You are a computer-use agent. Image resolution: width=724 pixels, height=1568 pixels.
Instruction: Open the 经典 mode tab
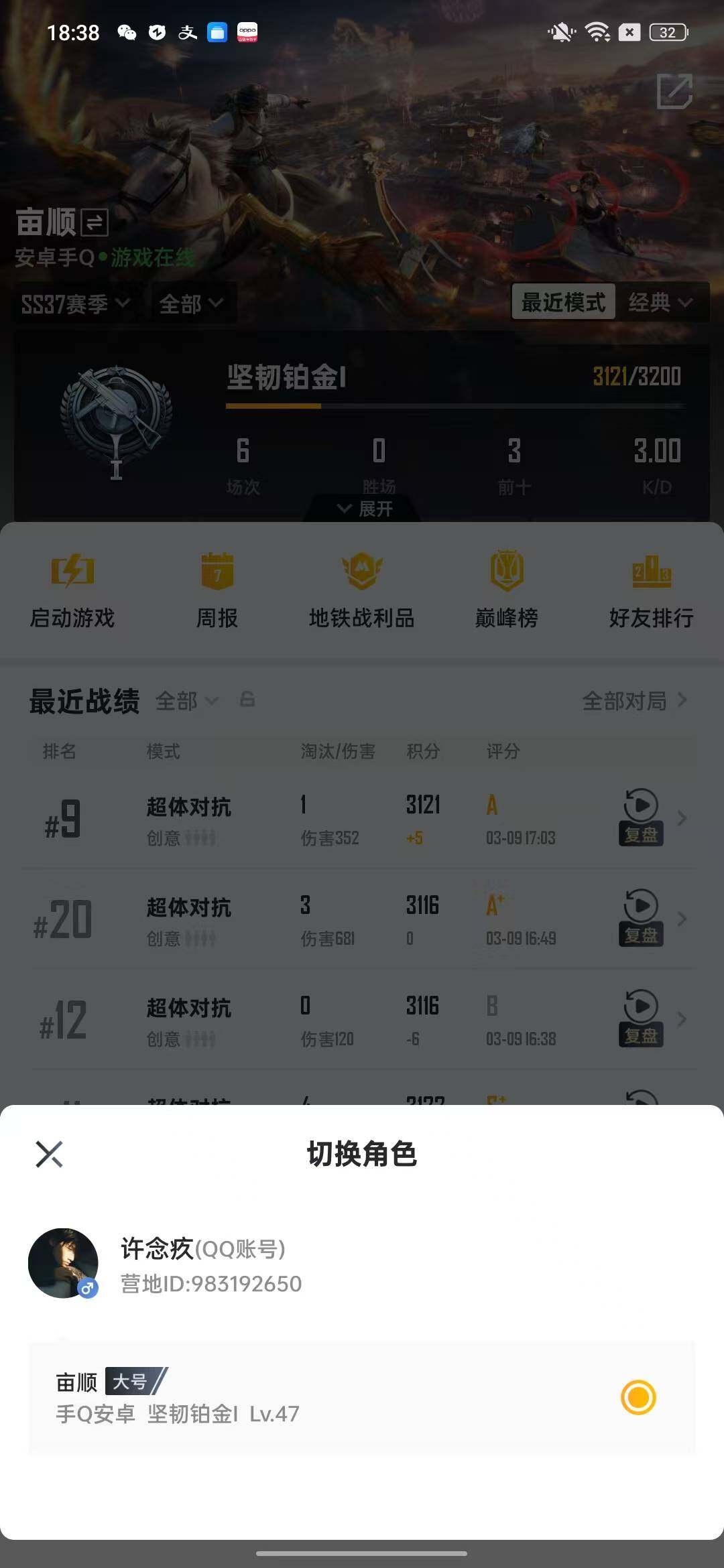[659, 302]
